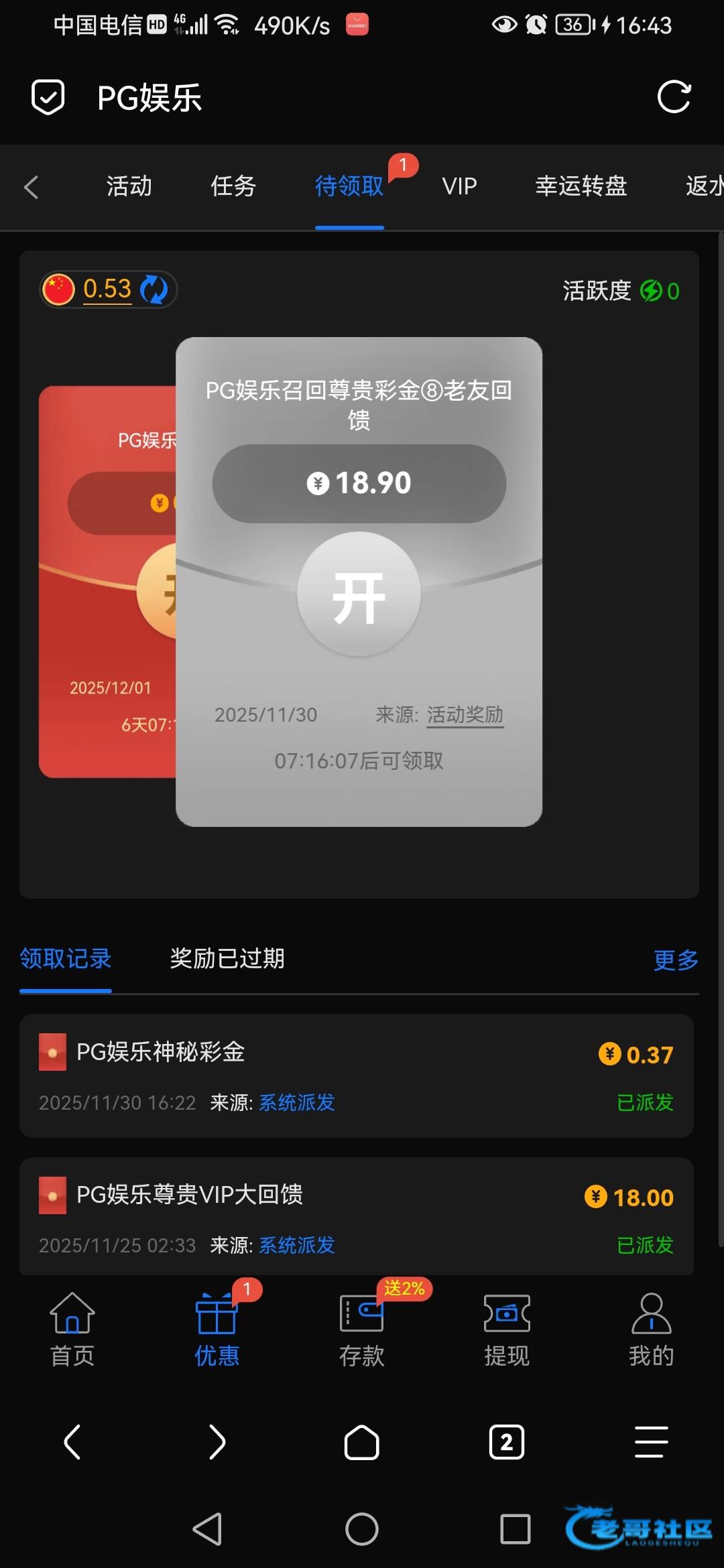The width and height of the screenshot is (724, 1568).
Task: Open the 任务 tab
Action: pos(233,186)
